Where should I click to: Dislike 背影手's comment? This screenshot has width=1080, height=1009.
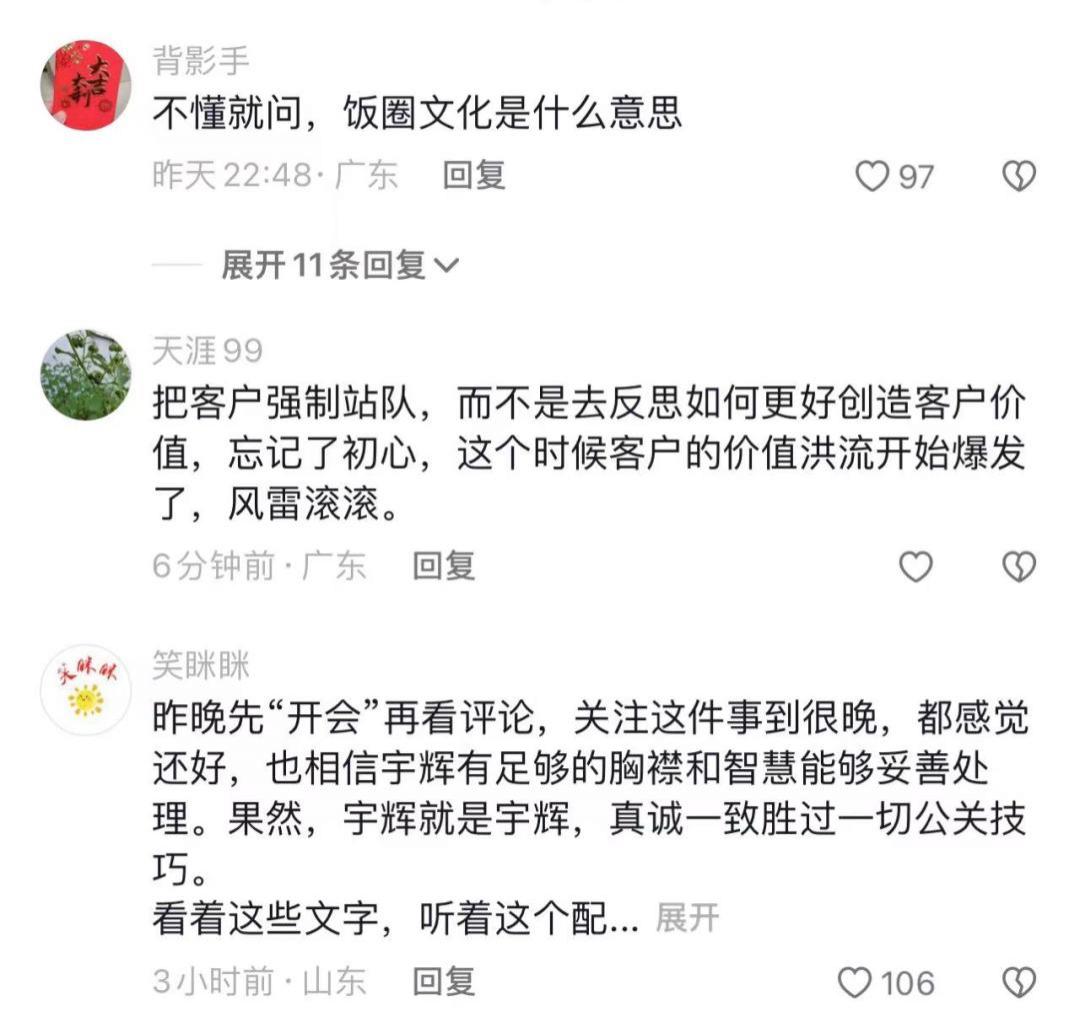1019,177
